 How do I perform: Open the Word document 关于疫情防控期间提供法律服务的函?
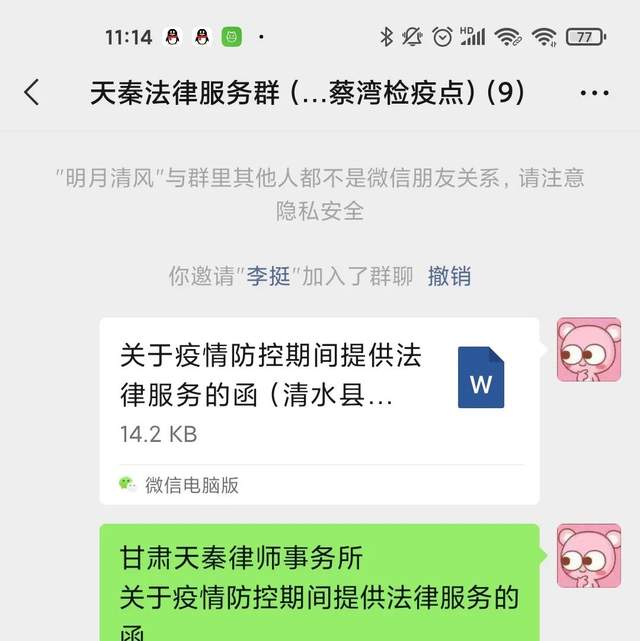[x=319, y=396]
